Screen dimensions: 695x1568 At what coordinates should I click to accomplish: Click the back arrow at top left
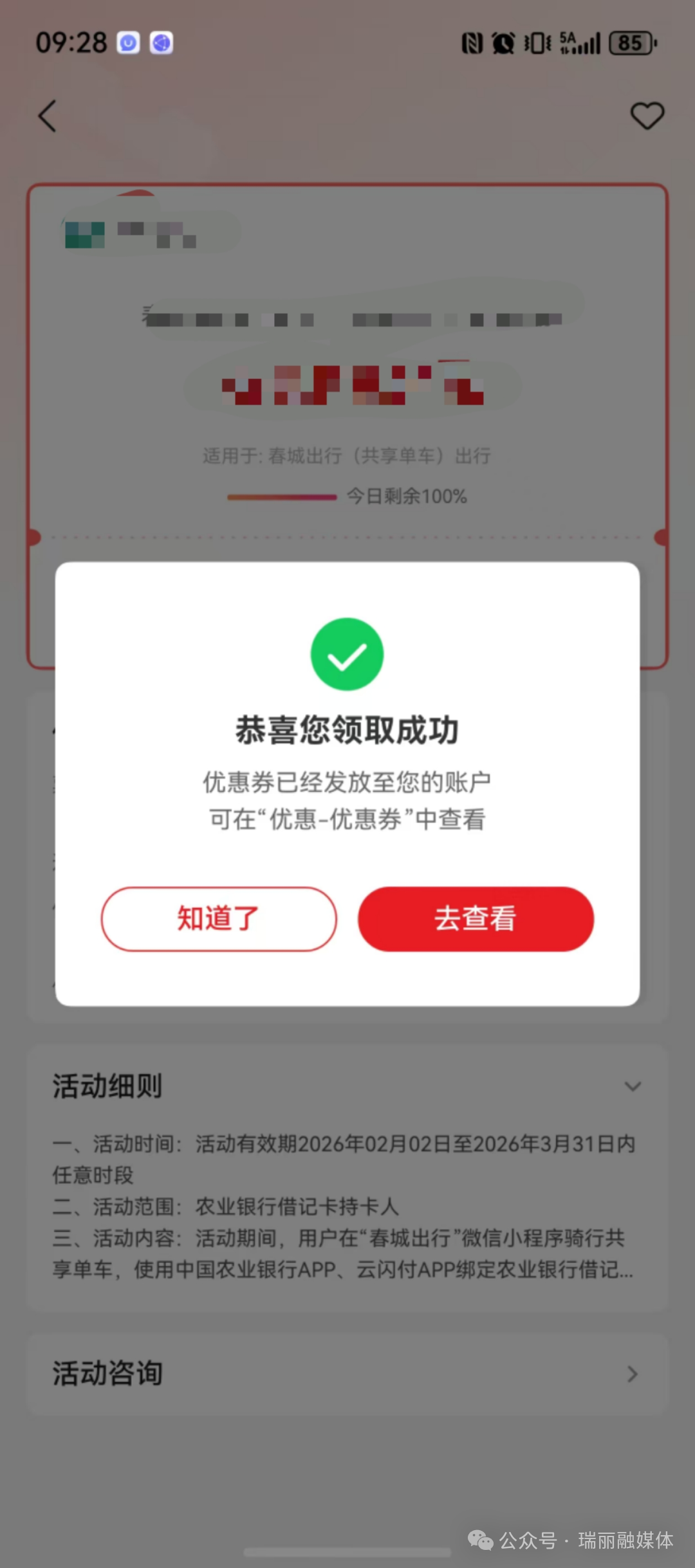(47, 117)
